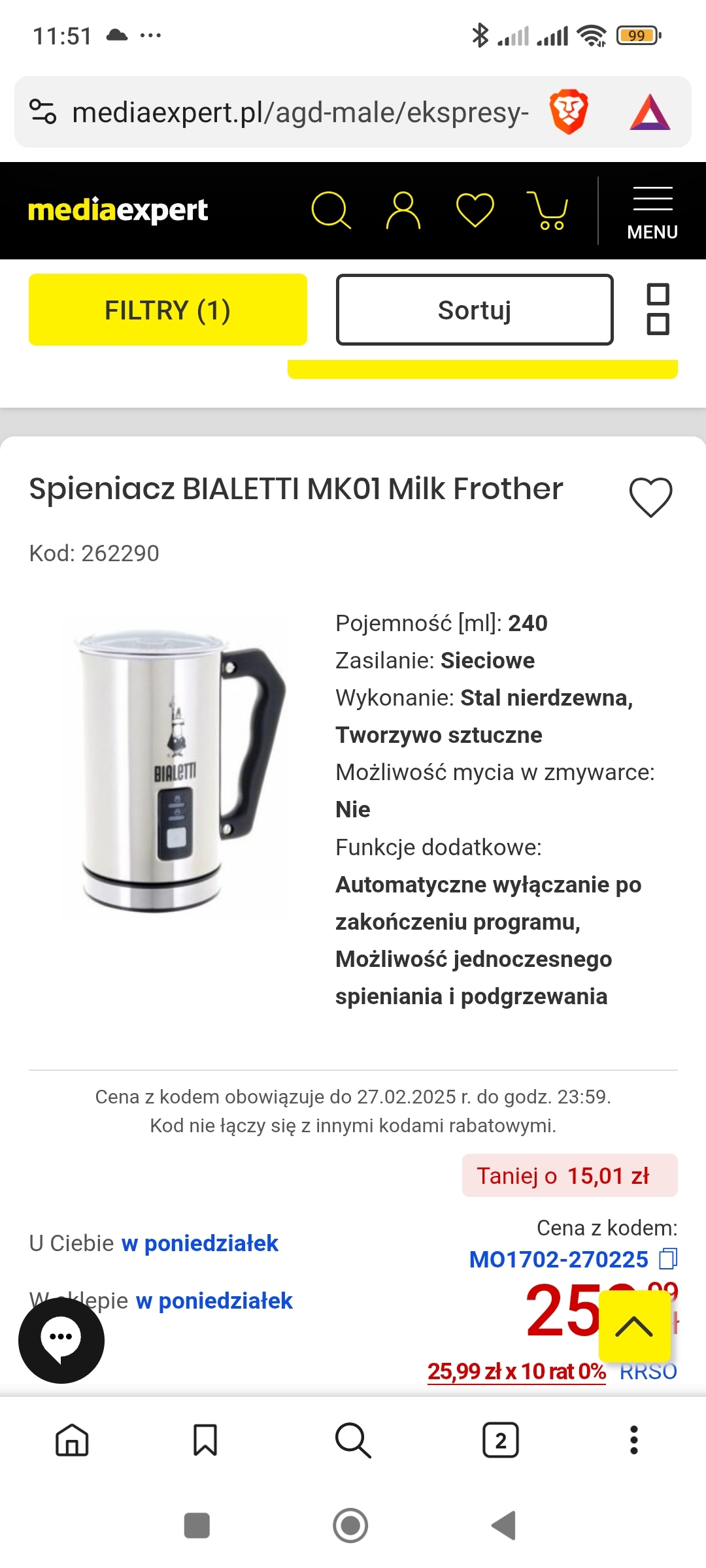This screenshot has height=1568, width=706.
Task: Open FILTRY (1) filters
Action: [x=168, y=310]
